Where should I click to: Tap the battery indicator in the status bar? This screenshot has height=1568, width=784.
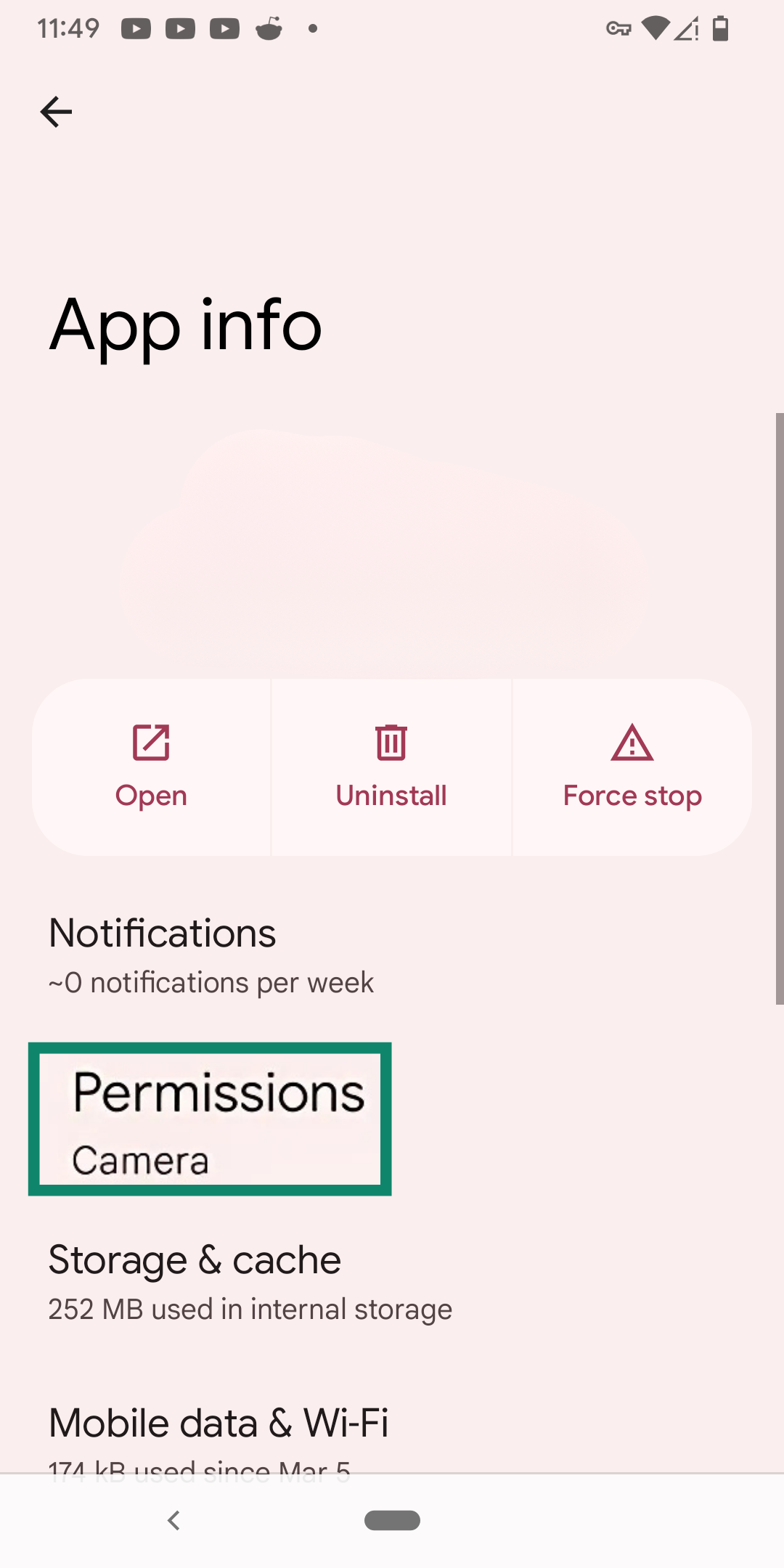click(x=721, y=28)
